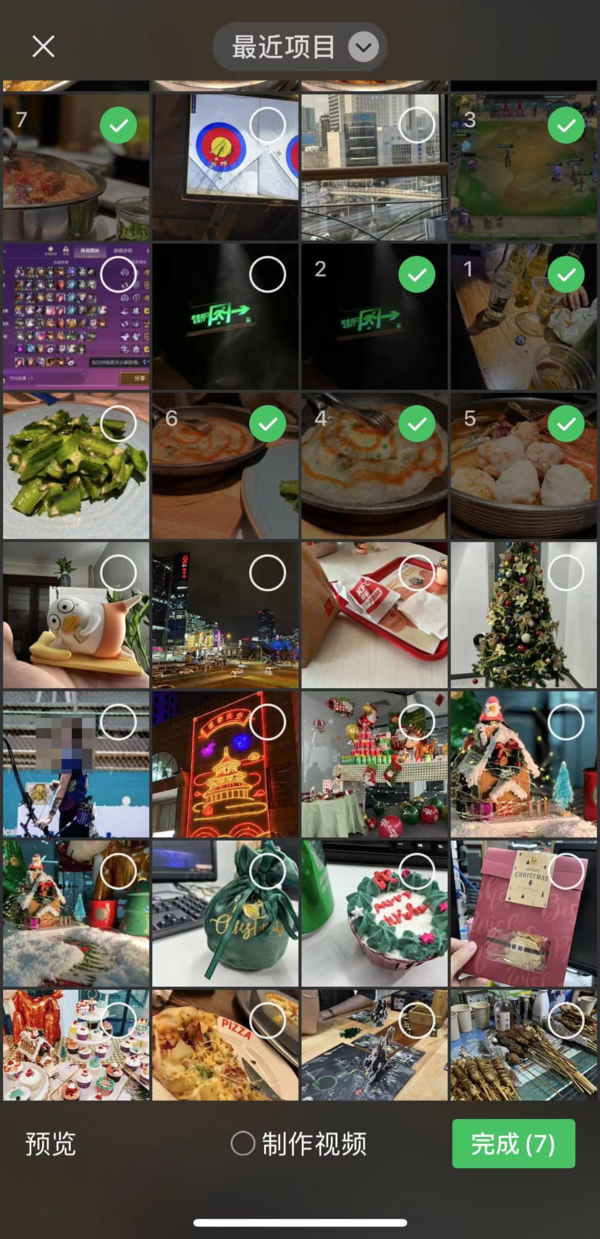Viewport: 600px width, 1239px height.
Task: Close the photo picker
Action: point(43,46)
